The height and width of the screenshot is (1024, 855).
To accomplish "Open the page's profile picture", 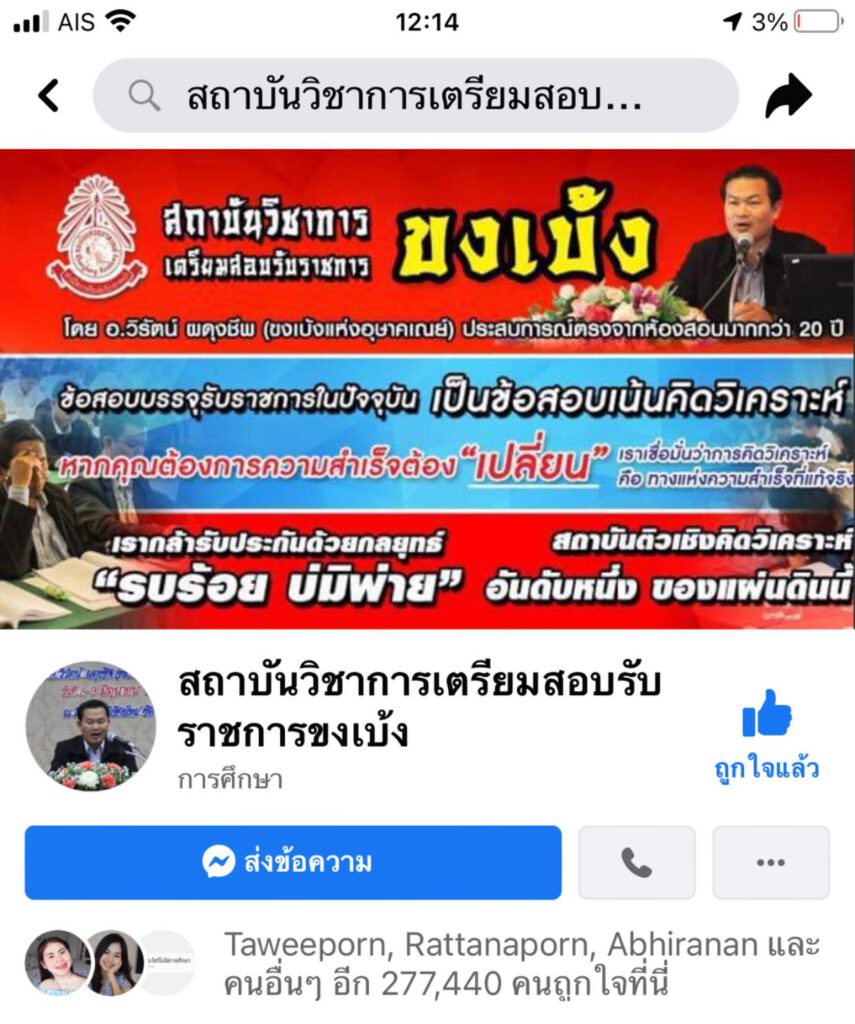I will [x=90, y=726].
